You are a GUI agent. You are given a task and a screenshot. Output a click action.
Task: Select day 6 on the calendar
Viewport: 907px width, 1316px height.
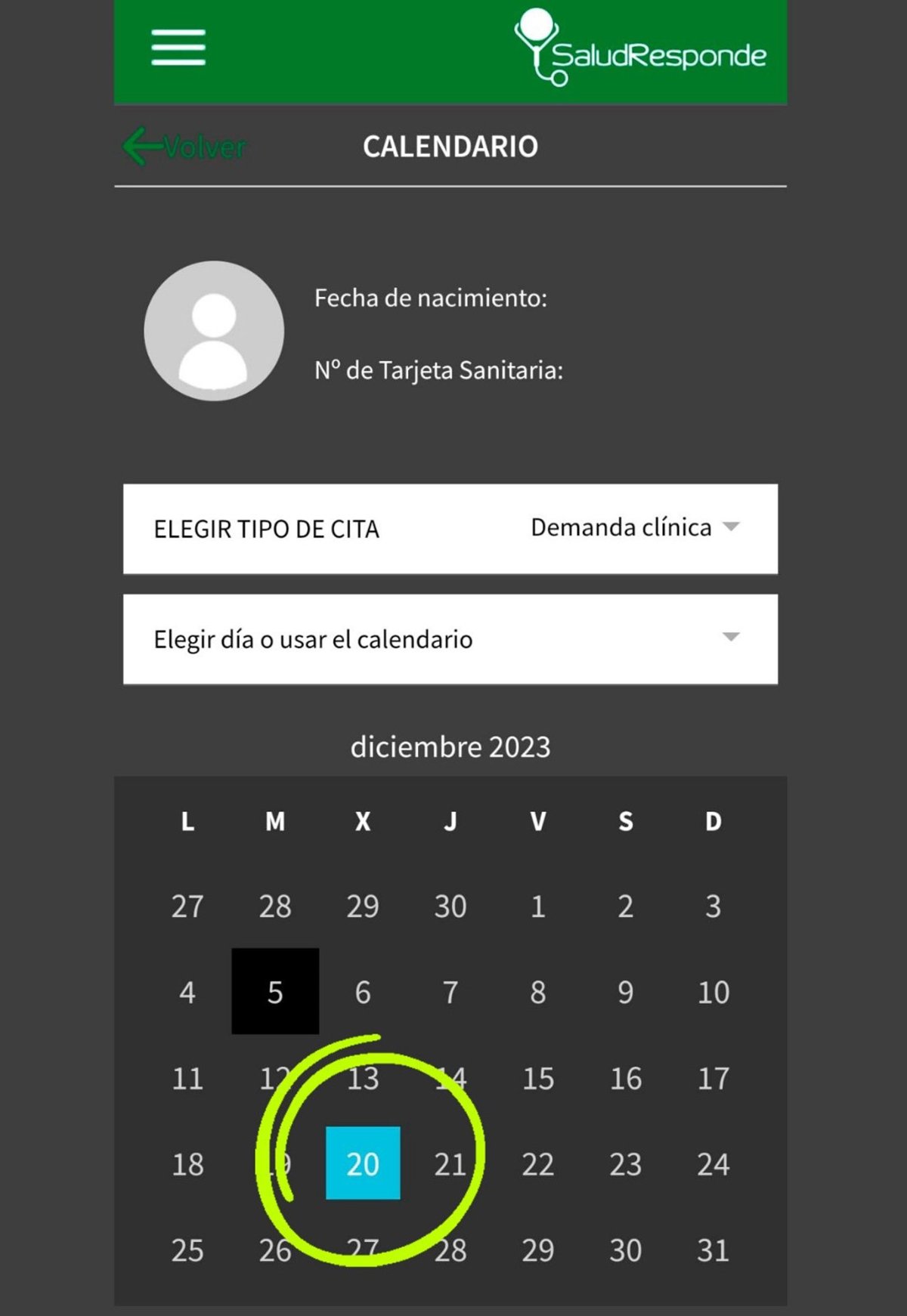[363, 992]
